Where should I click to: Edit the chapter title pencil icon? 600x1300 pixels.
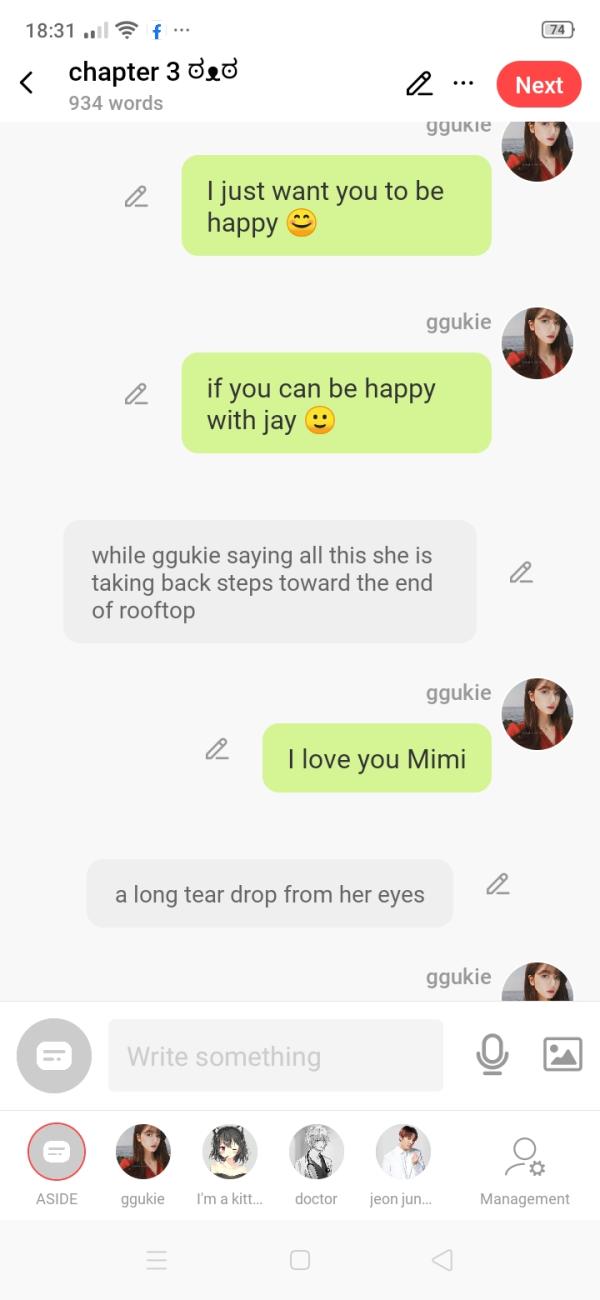pyautogui.click(x=419, y=84)
